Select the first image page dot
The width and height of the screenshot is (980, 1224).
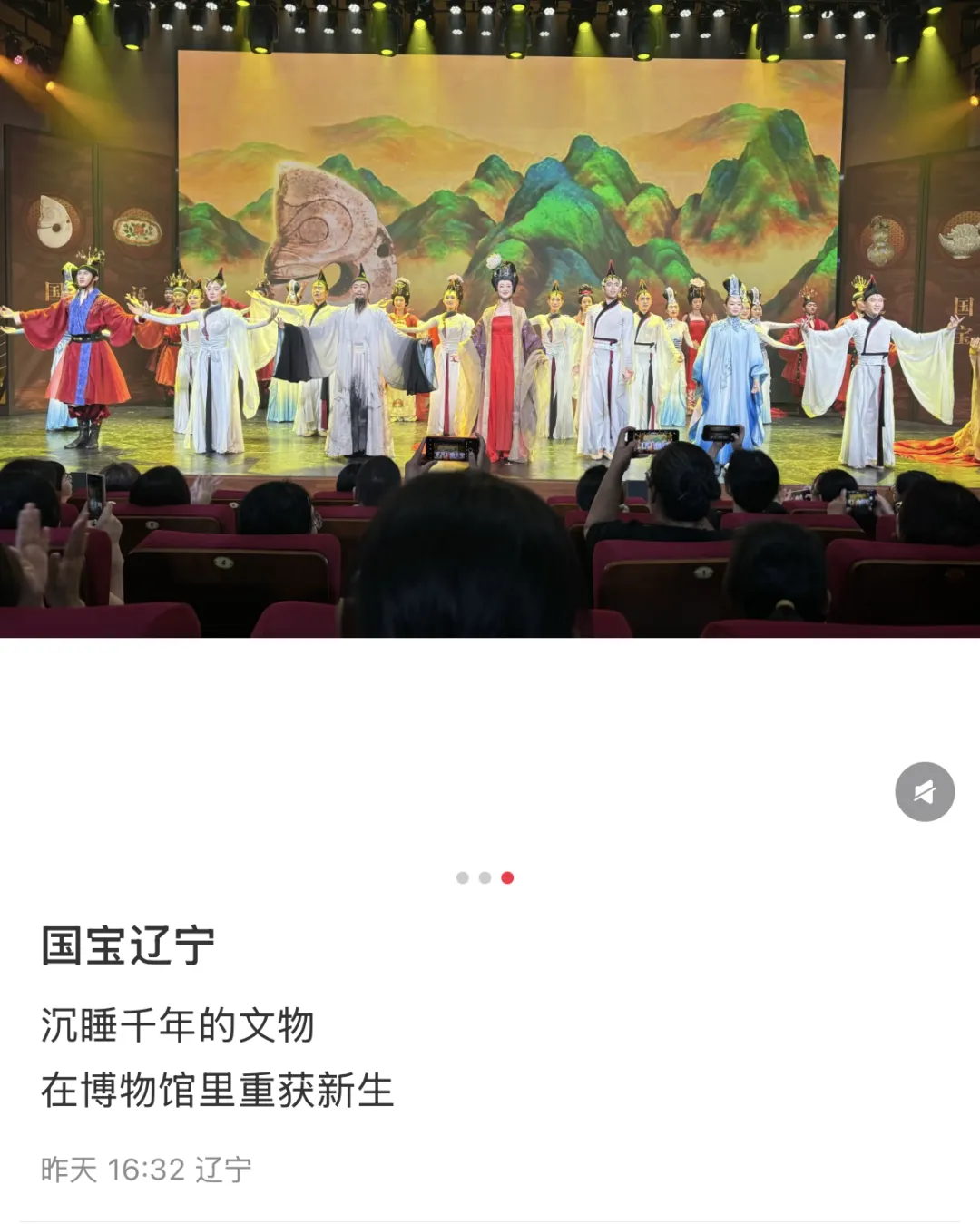463,877
